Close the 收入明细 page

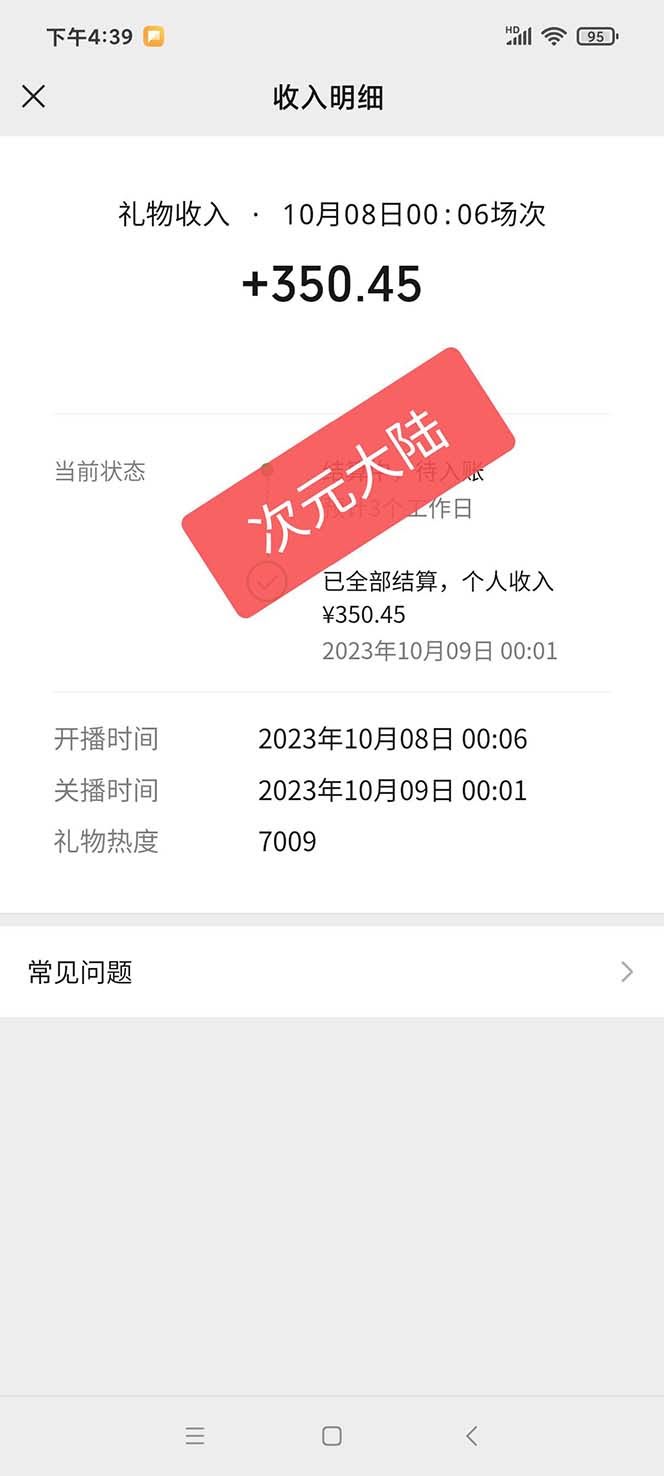[x=34, y=96]
